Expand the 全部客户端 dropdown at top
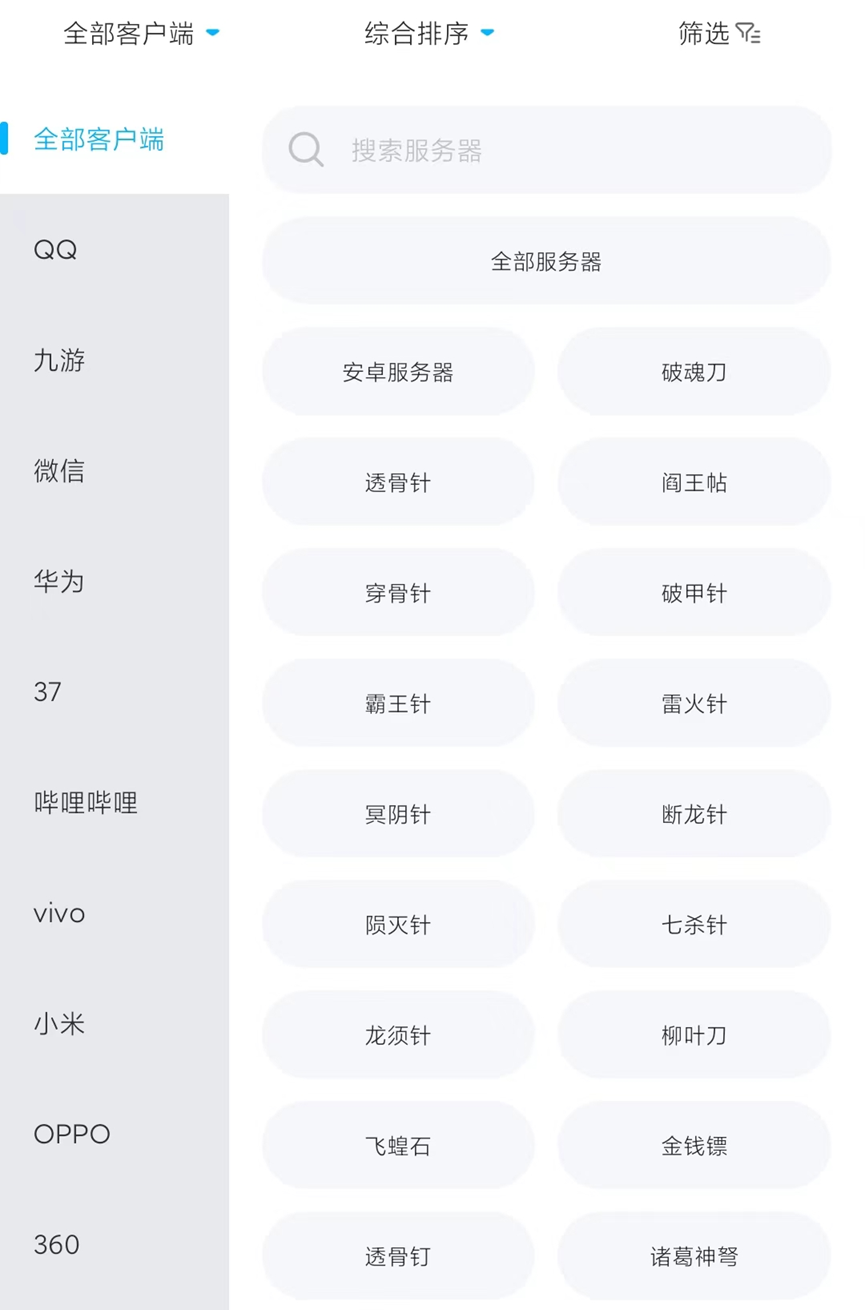865x1310 pixels. (141, 34)
